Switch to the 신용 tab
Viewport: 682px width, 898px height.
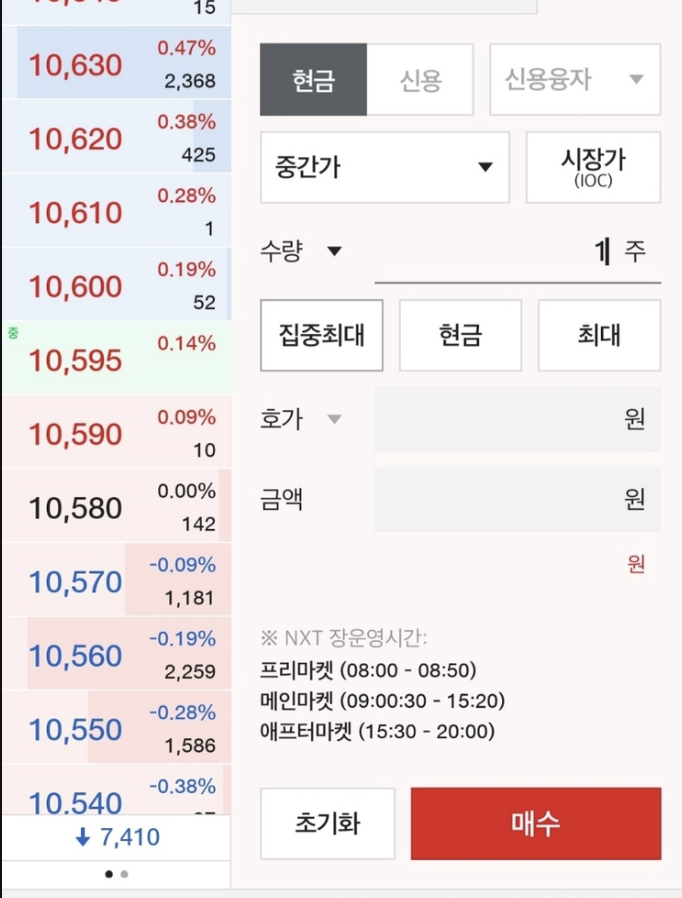click(x=420, y=80)
